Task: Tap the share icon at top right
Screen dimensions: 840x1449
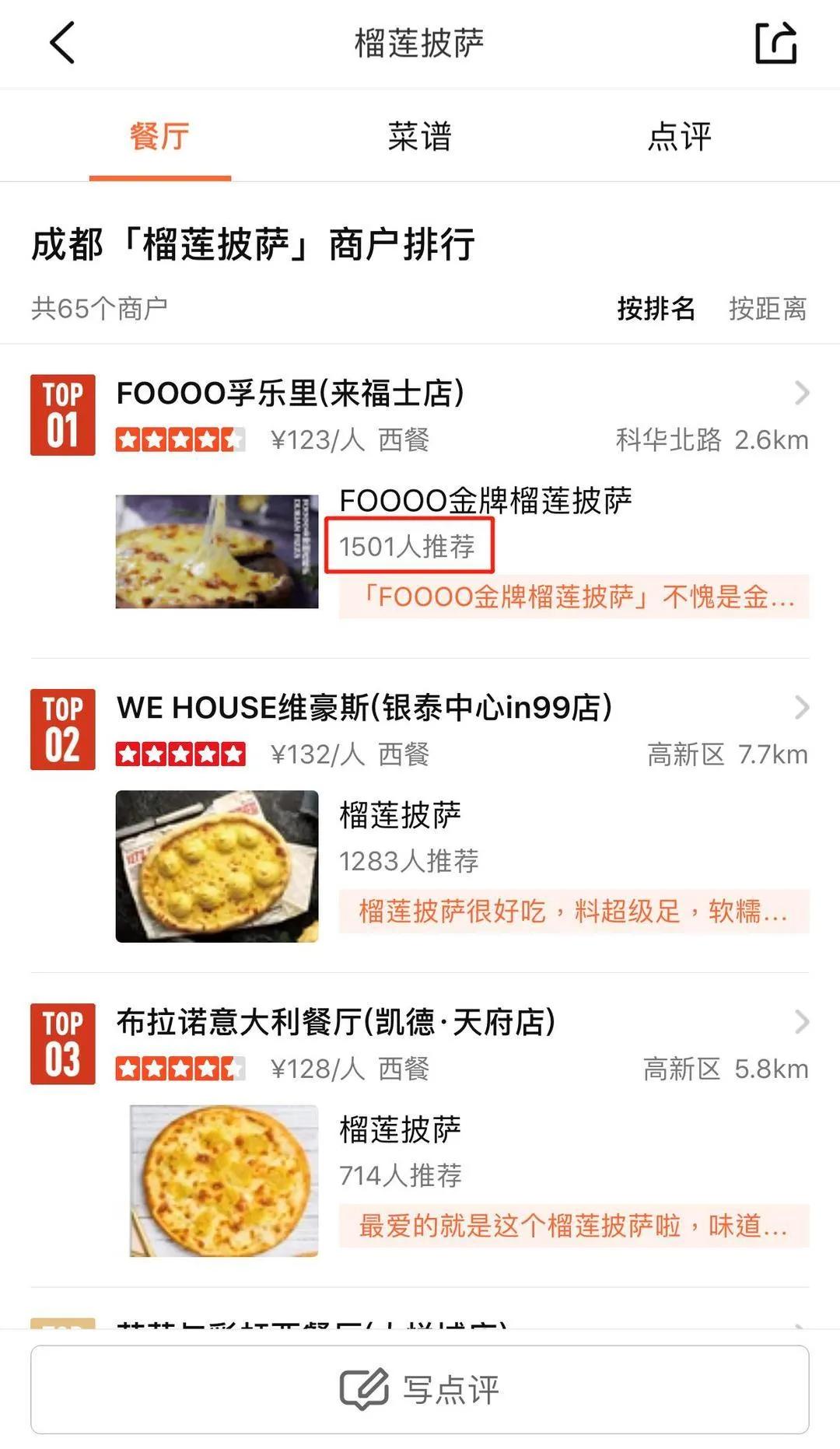Action: [775, 43]
